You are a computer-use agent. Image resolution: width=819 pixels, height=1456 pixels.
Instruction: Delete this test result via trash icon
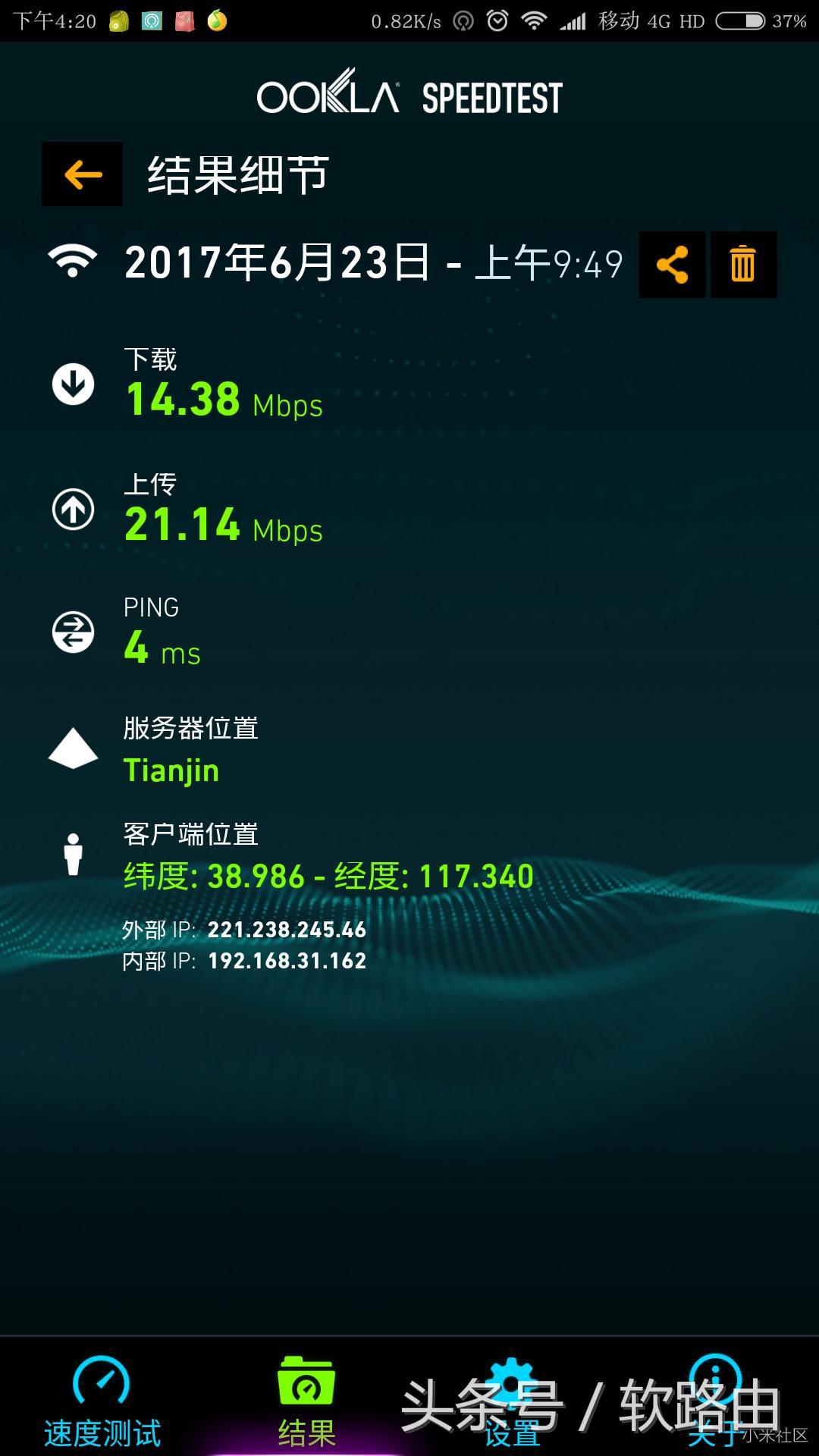click(742, 264)
